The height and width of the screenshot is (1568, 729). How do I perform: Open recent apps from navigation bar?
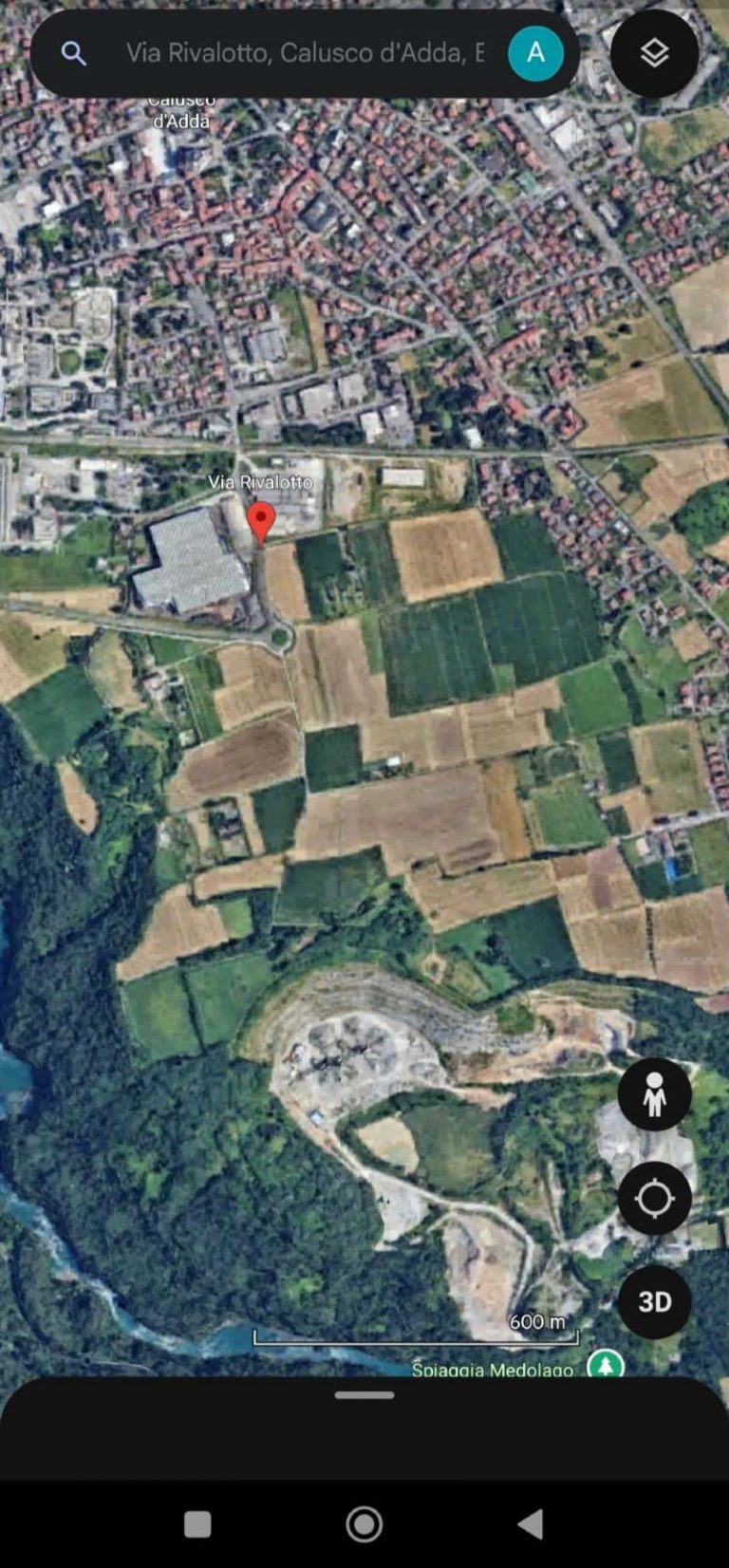click(x=197, y=1523)
